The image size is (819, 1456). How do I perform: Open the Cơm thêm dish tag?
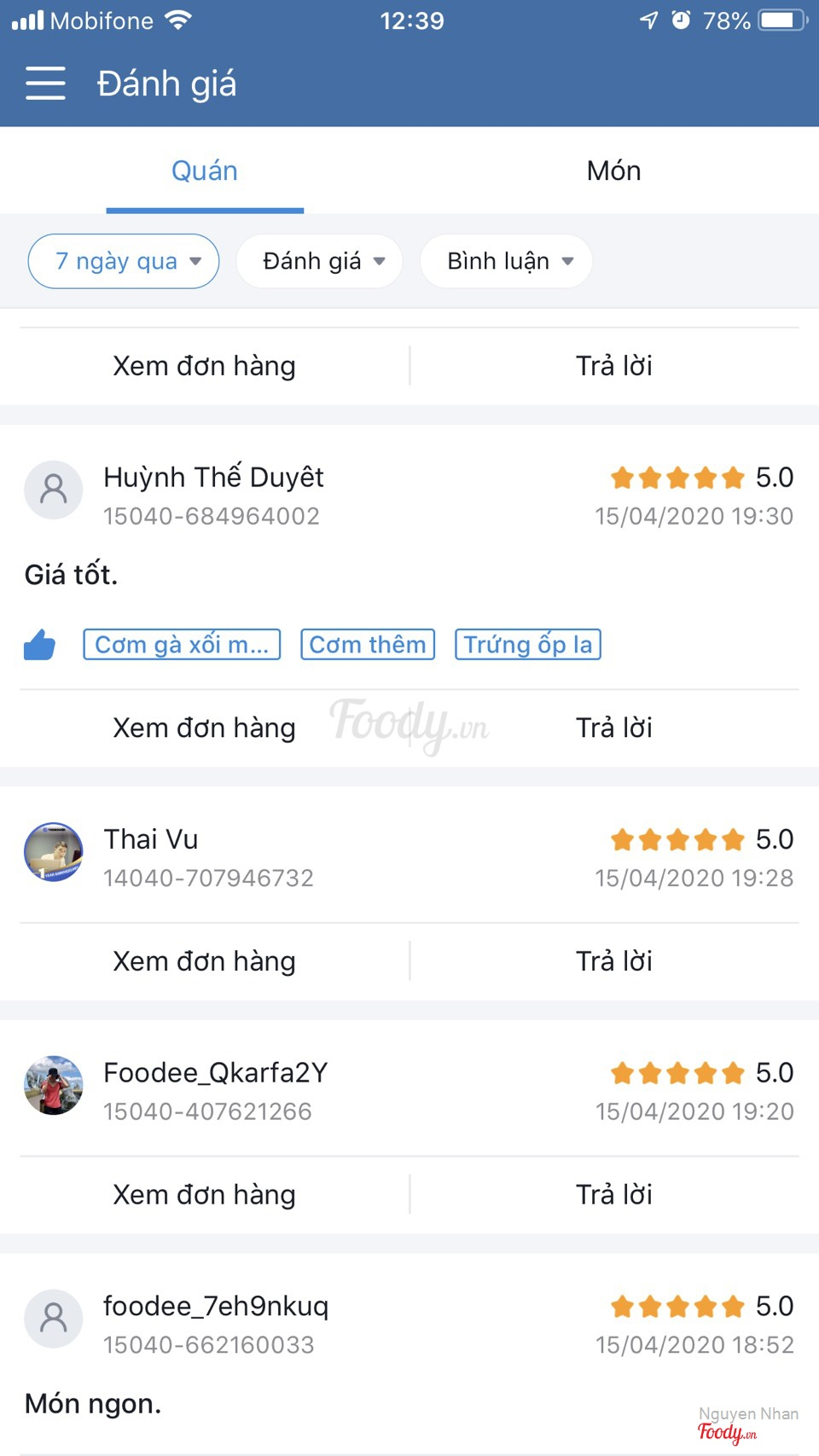368,645
